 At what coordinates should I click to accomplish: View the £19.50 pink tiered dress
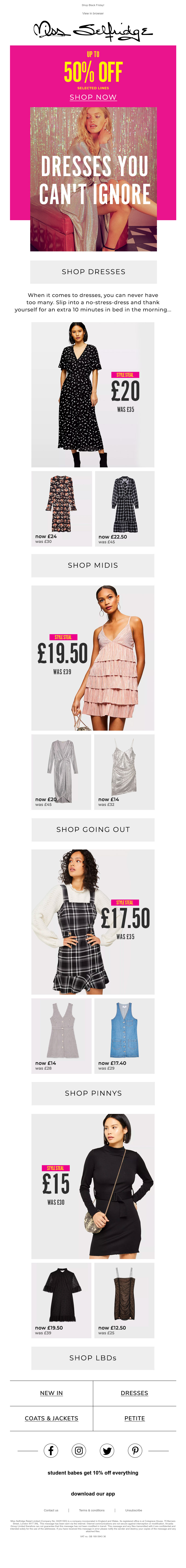click(x=93, y=657)
